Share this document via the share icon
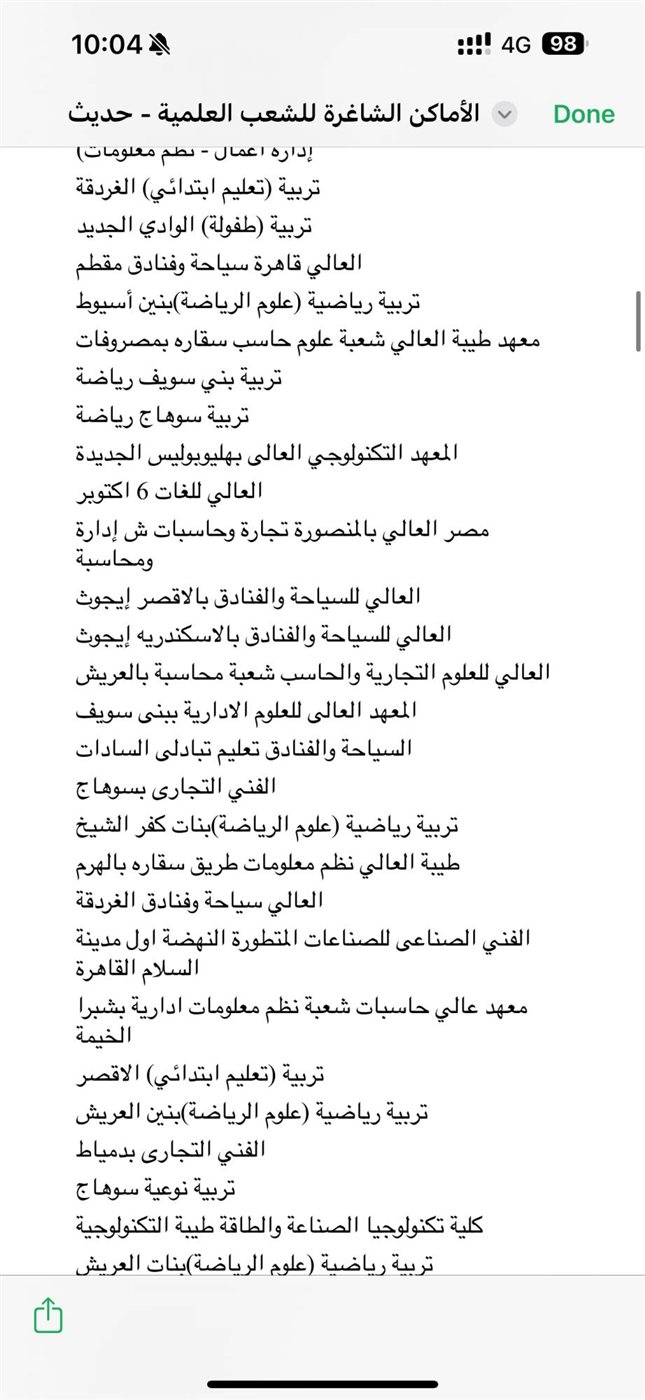Image resolution: width=645 pixels, height=1400 pixels. [x=48, y=1317]
